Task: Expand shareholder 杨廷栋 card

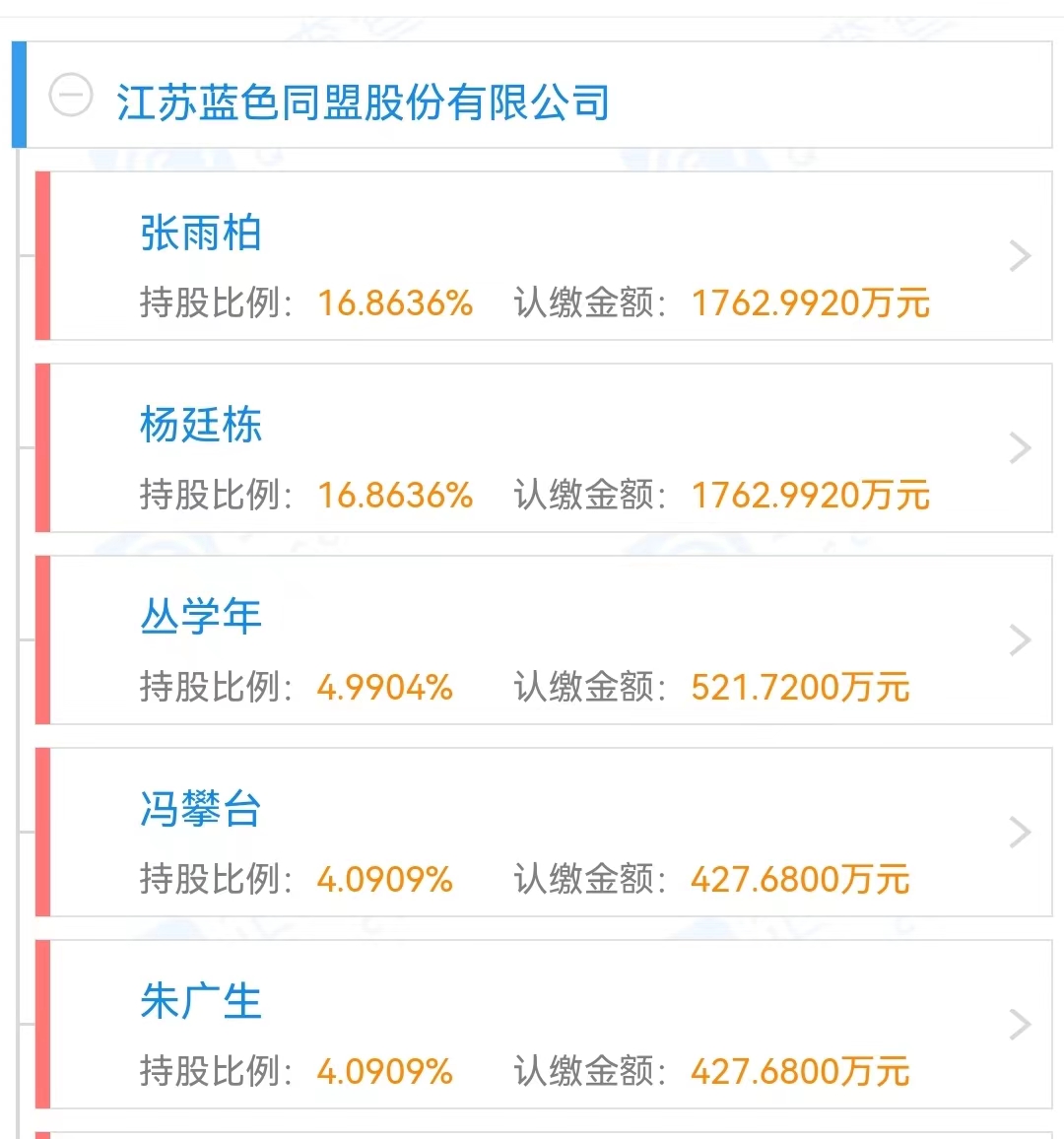Action: coord(532,447)
